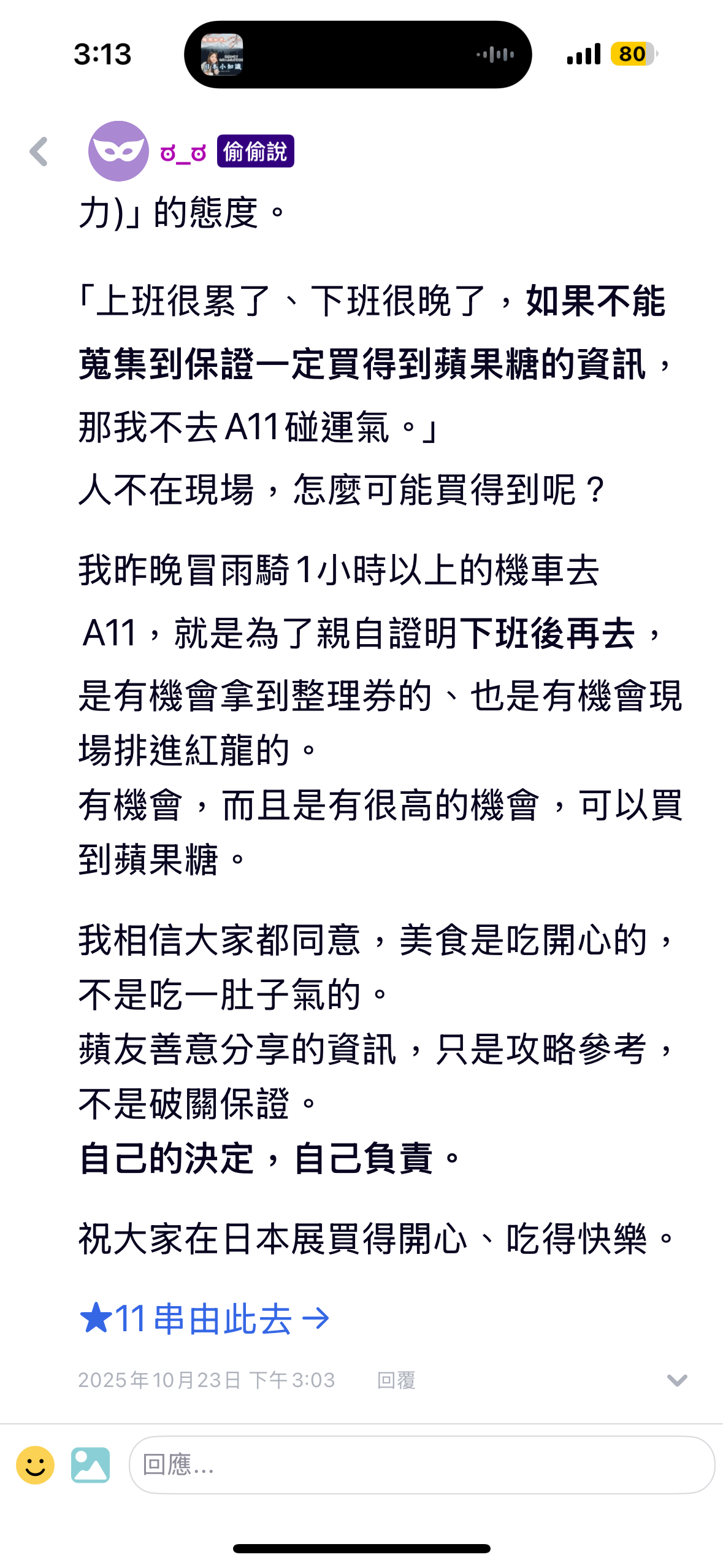Open the emoji picker smiley

(x=36, y=1465)
